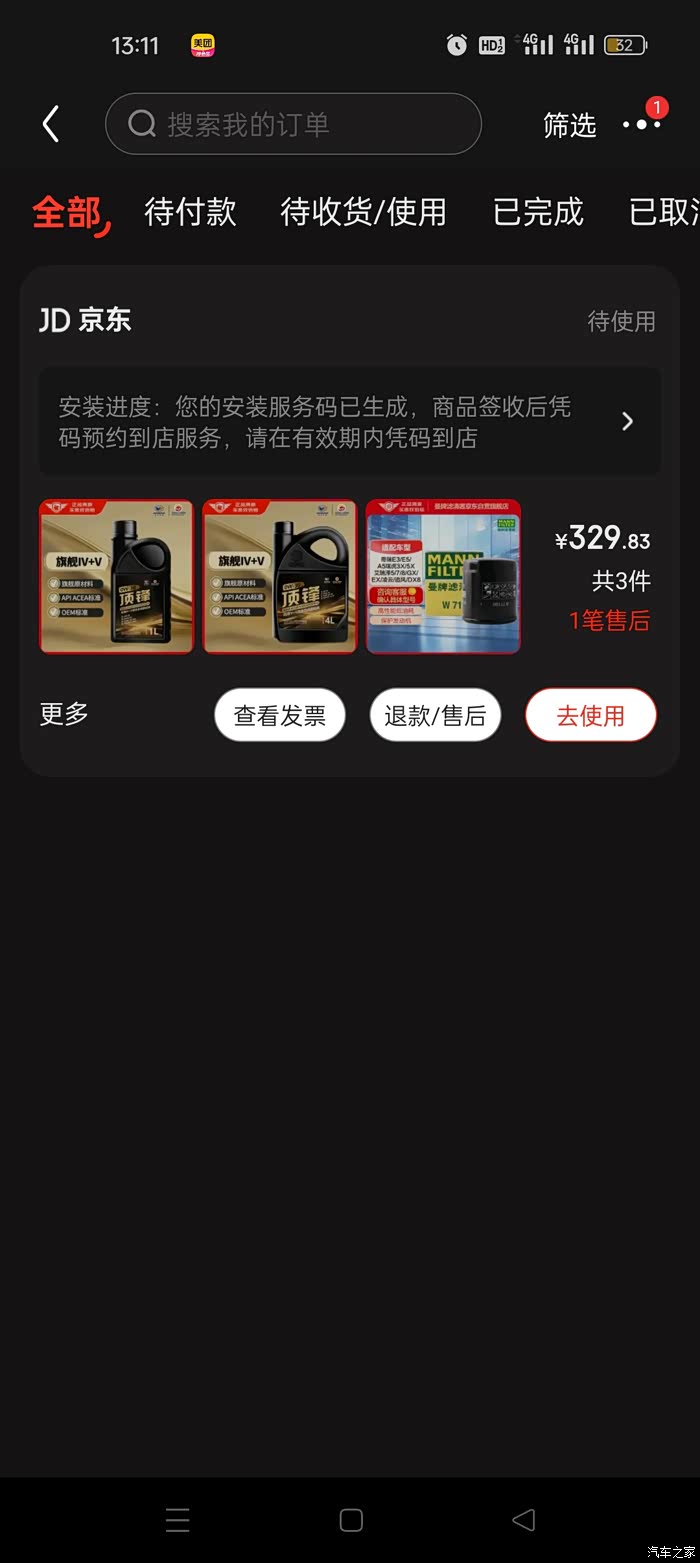Switch to the partially visible 已取消 tab
Image resolution: width=700 pixels, height=1563 pixels.
point(663,212)
